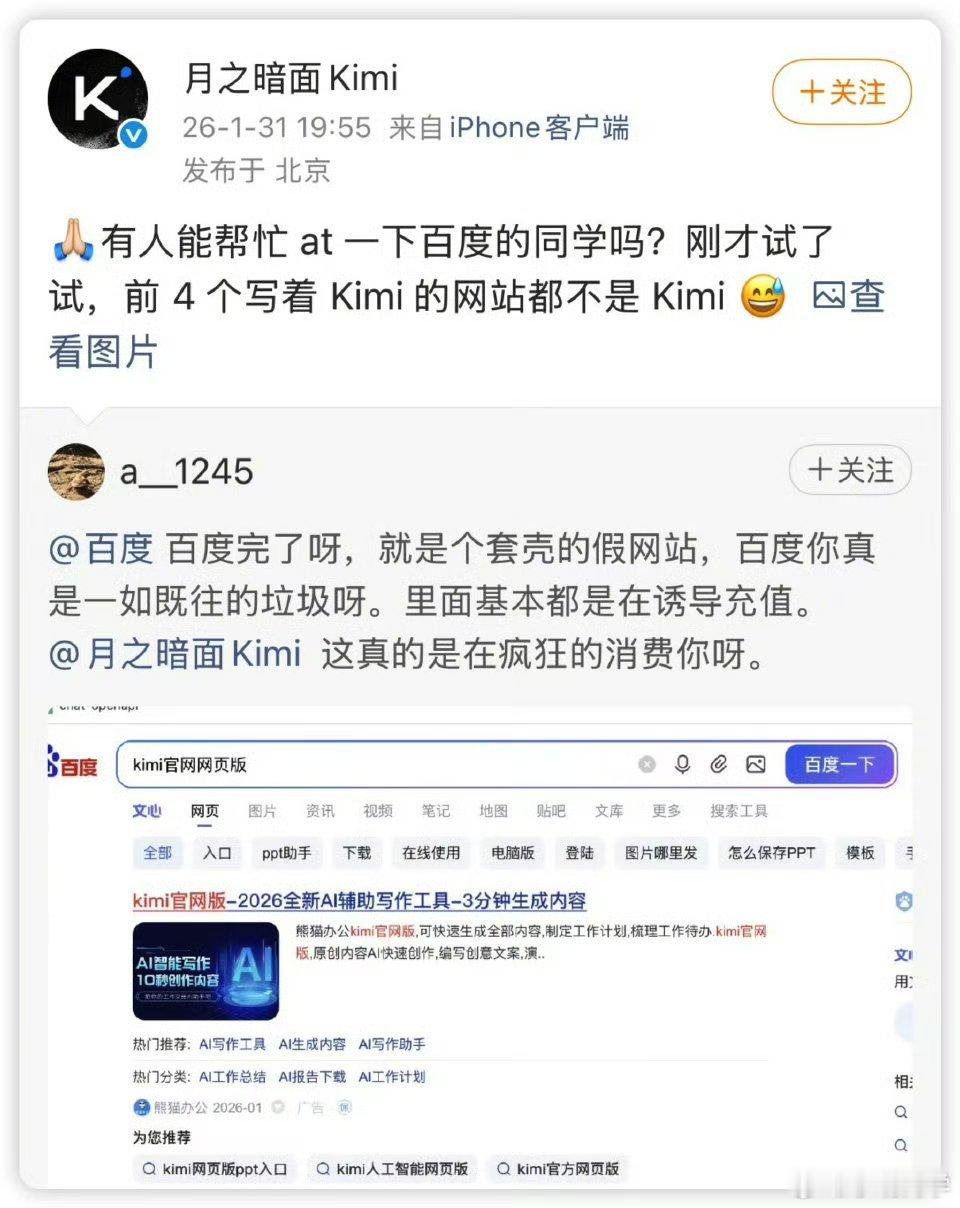
Task: Toggle the 在线使用 filter chip
Action: point(432,853)
